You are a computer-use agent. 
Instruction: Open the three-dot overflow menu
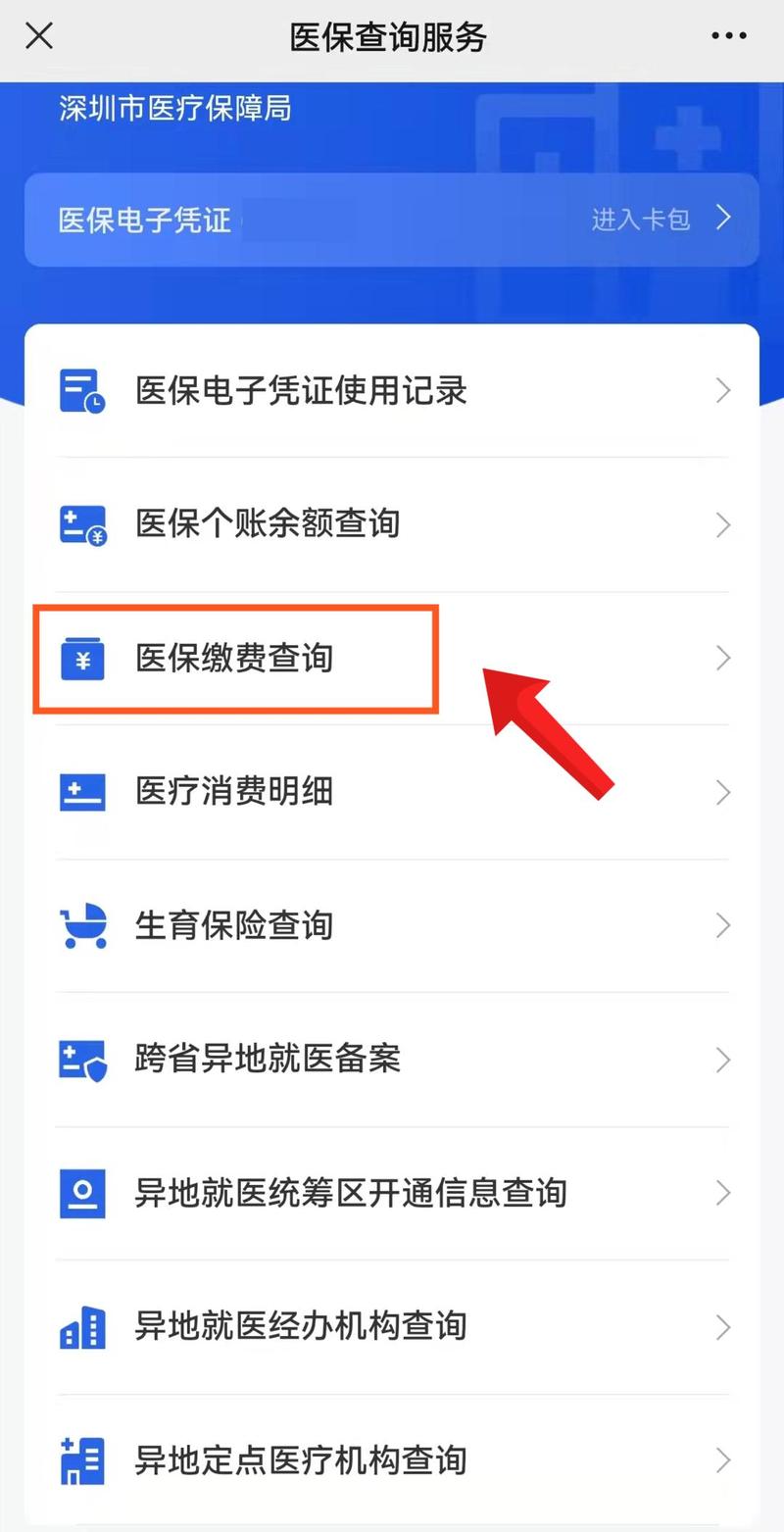coord(728,37)
